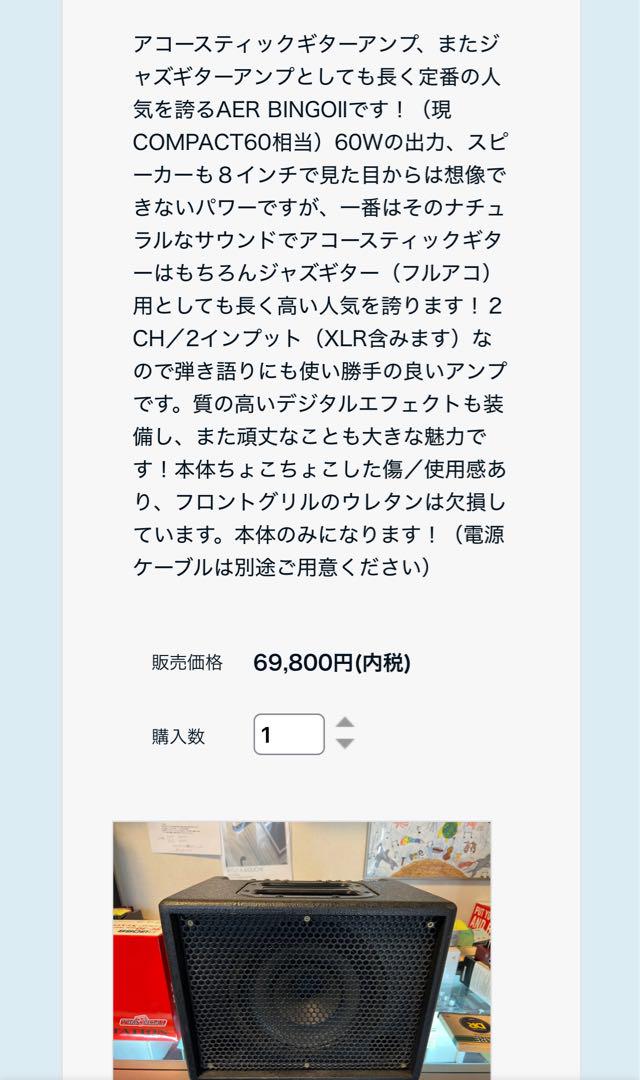Increase purchase quantity with the up arrow
The width and height of the screenshot is (640, 1080).
[x=344, y=723]
